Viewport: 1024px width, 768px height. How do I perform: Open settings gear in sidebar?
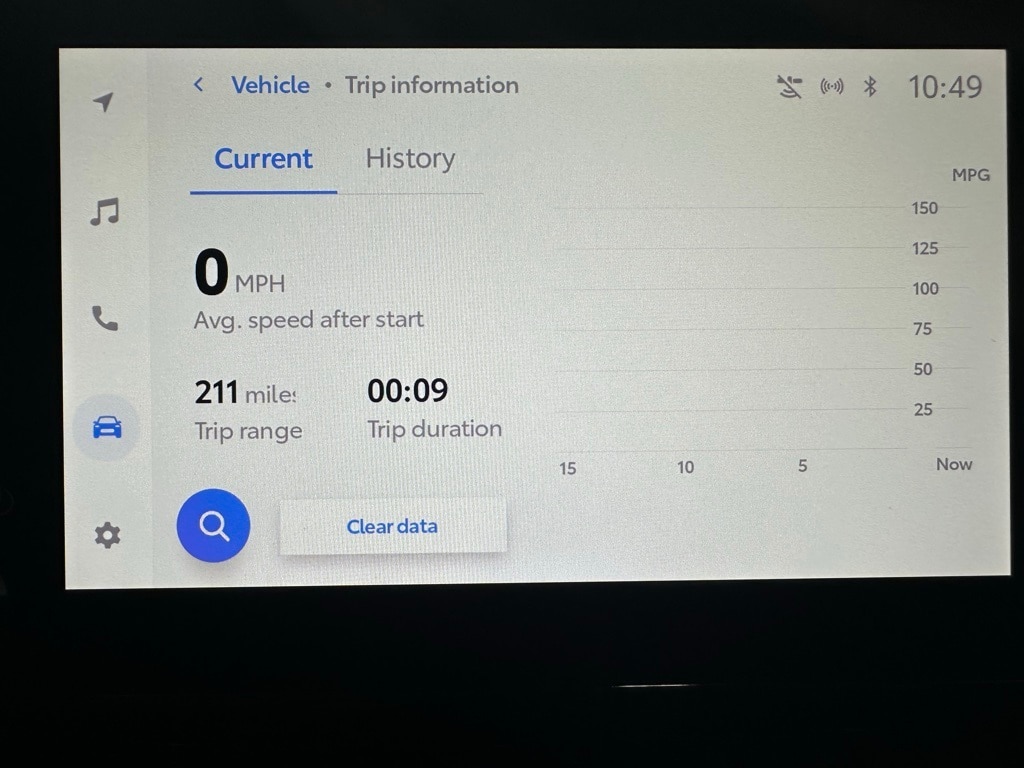(x=107, y=536)
